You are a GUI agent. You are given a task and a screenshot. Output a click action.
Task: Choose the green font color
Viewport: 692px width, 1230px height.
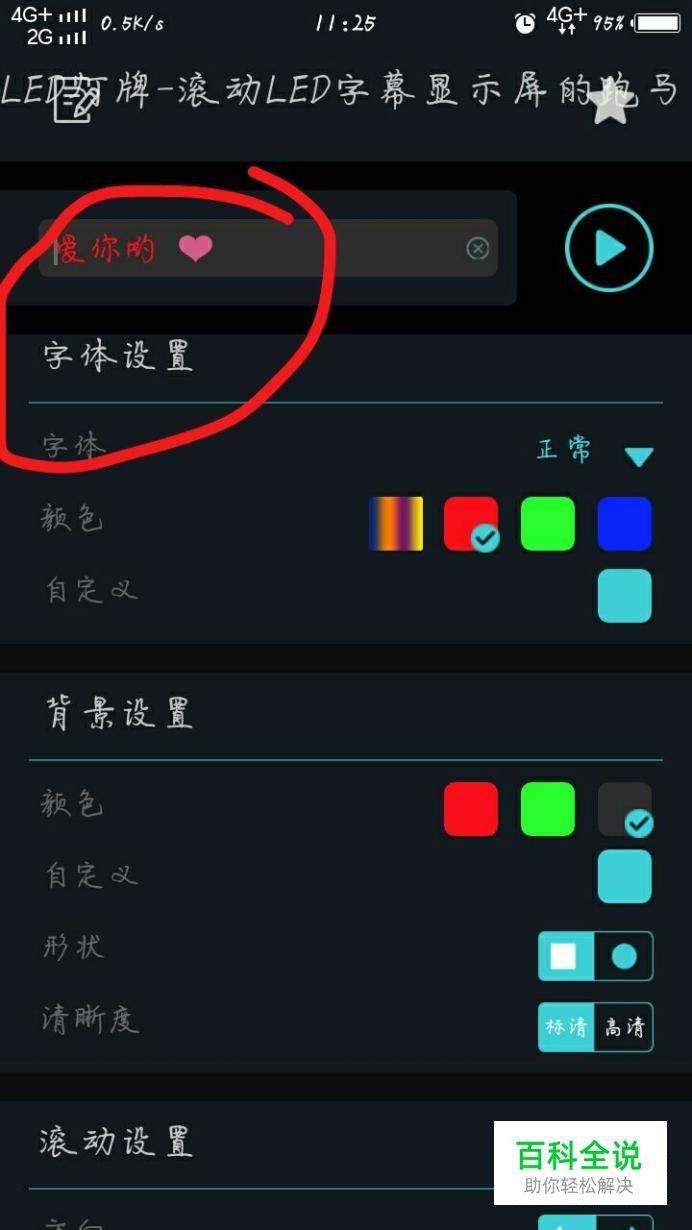[x=548, y=523]
